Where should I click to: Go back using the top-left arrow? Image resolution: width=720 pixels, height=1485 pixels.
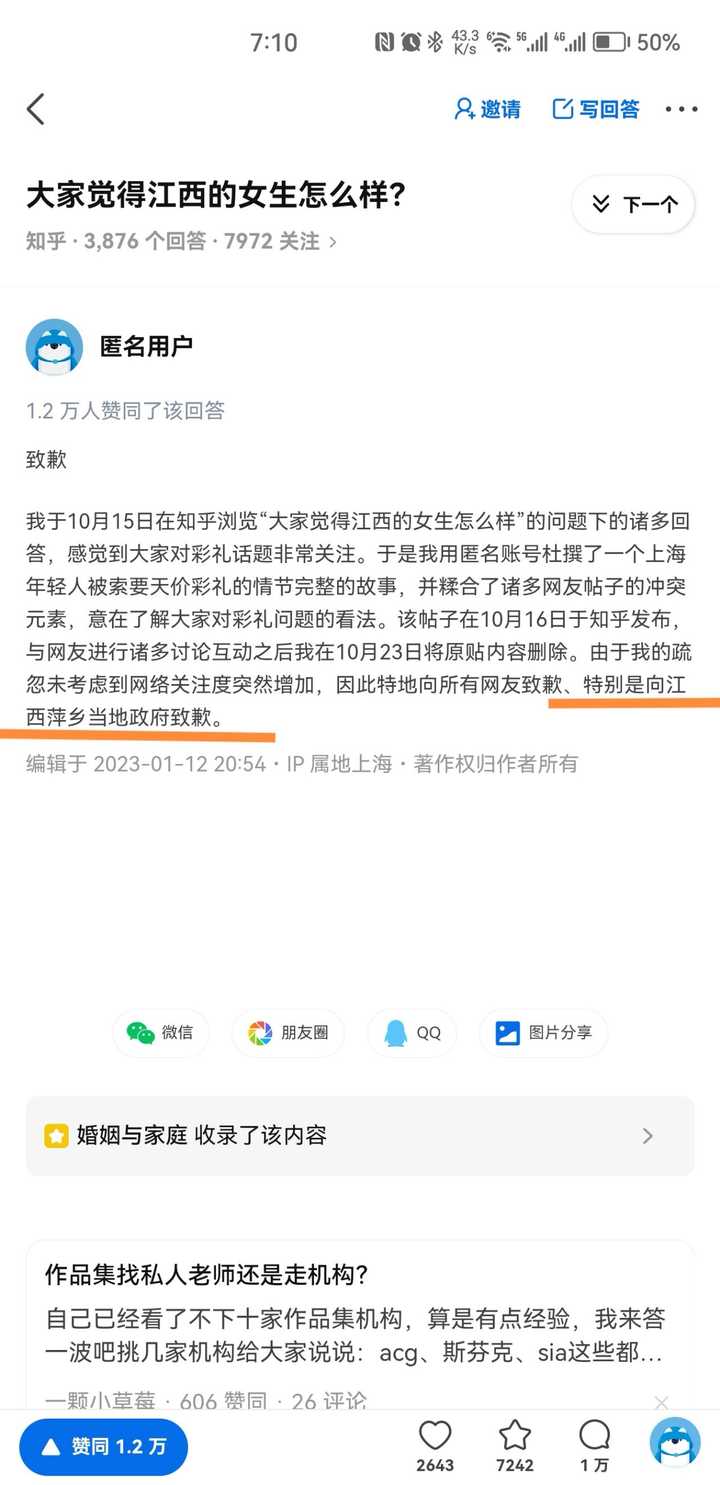(x=36, y=109)
